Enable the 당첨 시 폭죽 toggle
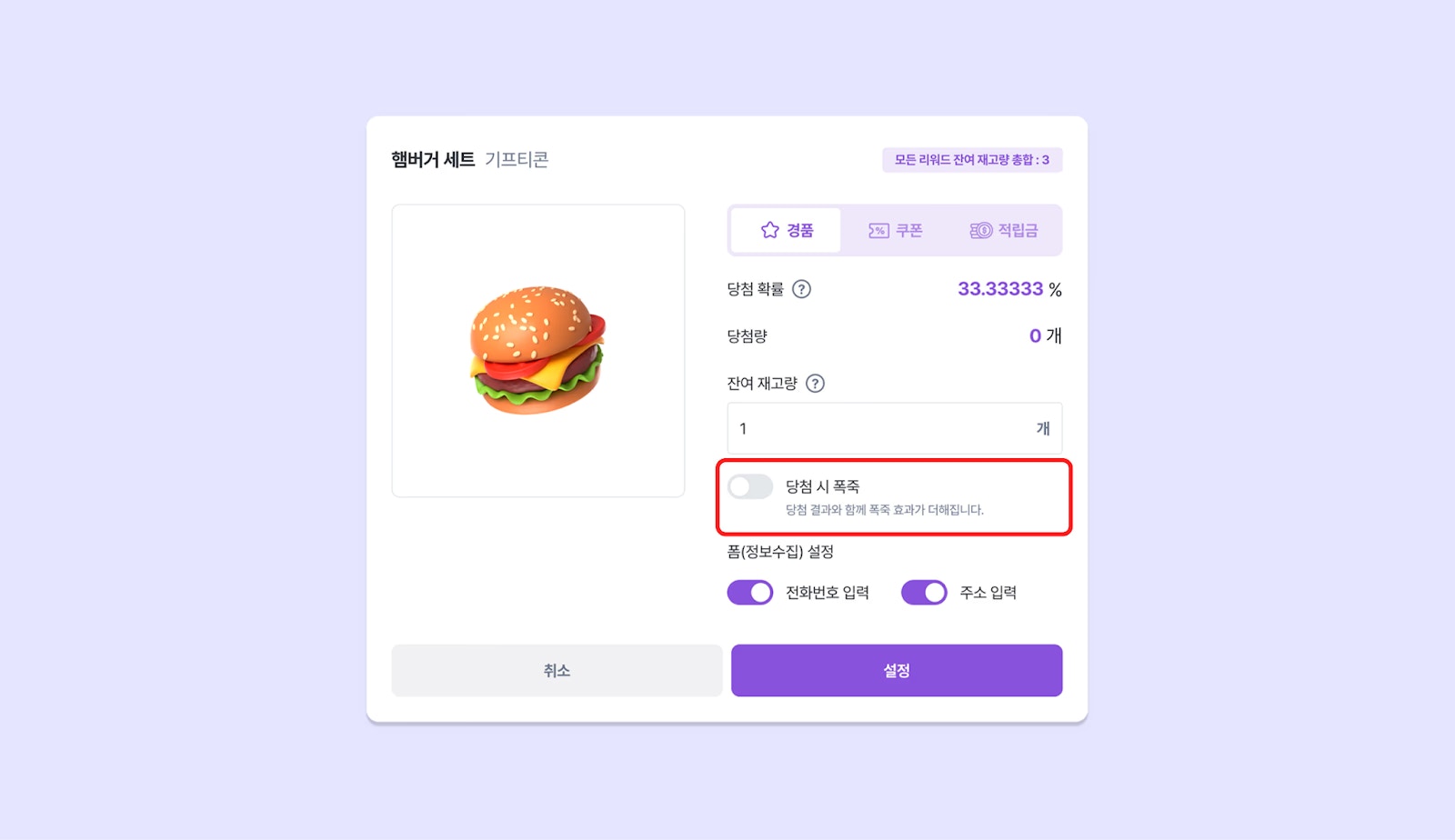 tap(750, 487)
